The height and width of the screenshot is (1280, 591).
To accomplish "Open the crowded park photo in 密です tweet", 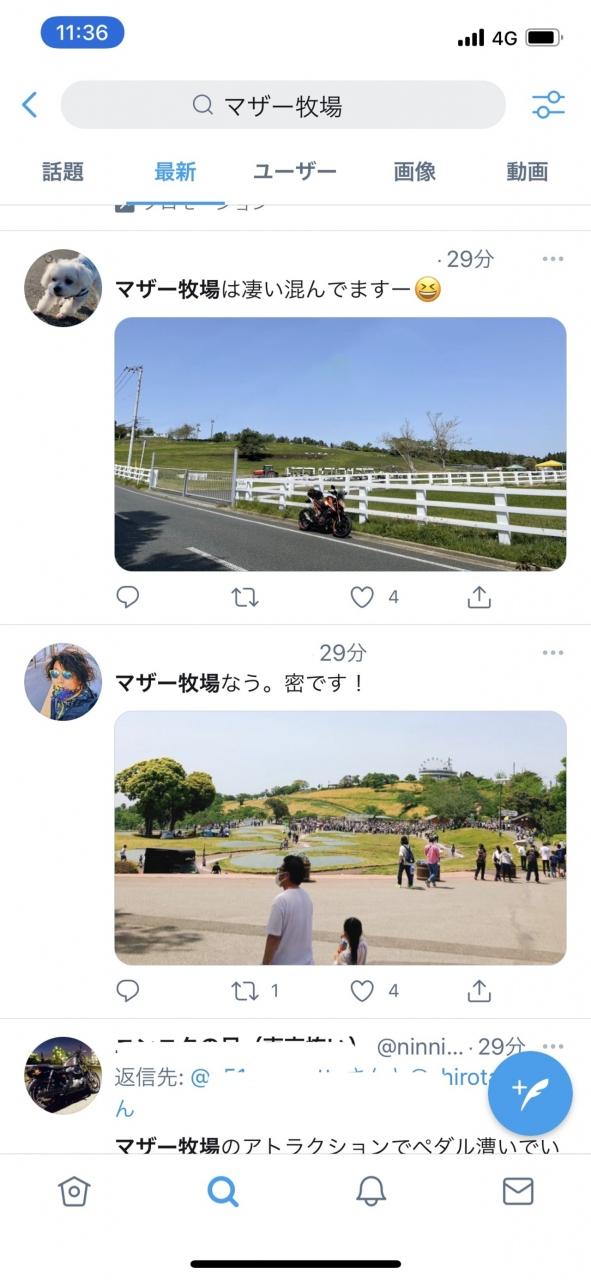I will tap(340, 838).
